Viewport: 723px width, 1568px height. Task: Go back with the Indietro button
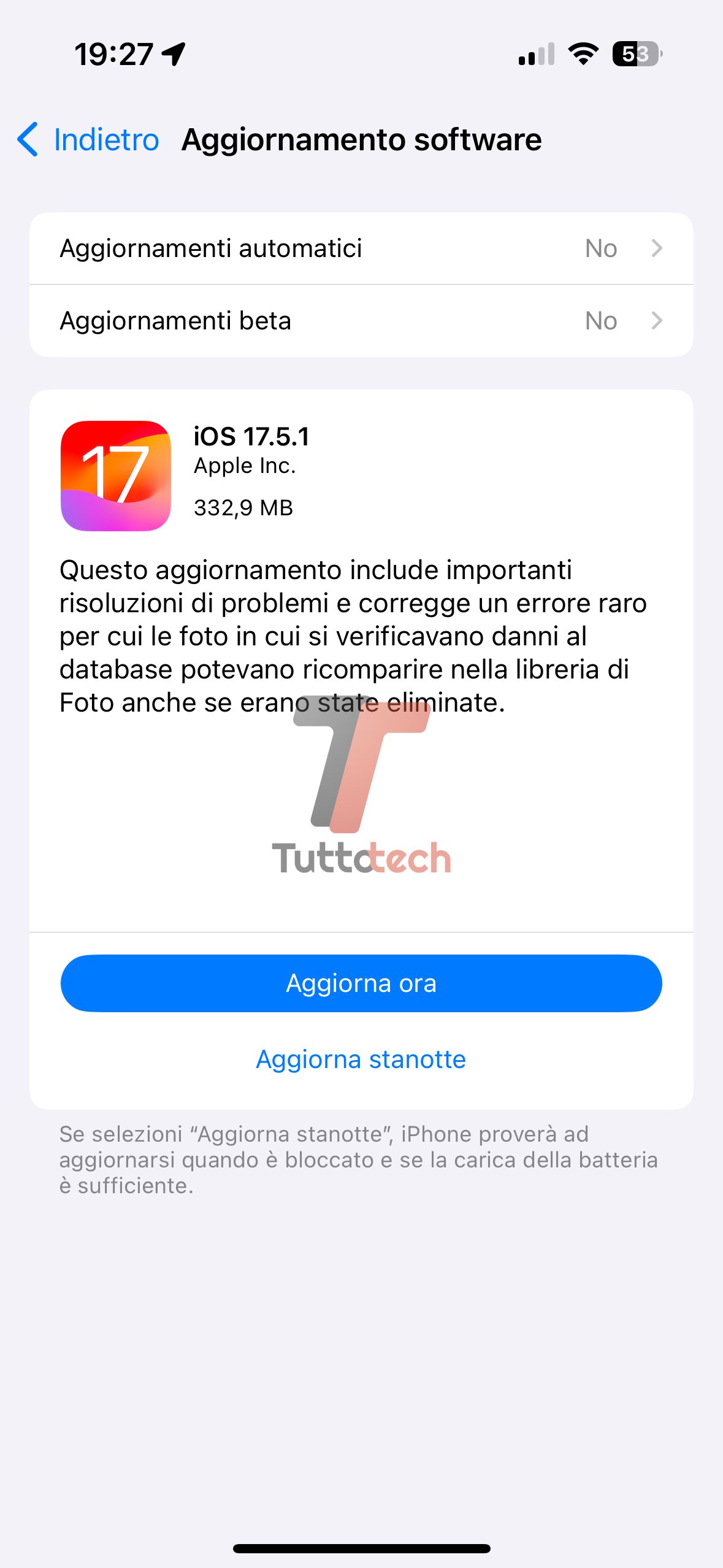tap(89, 140)
